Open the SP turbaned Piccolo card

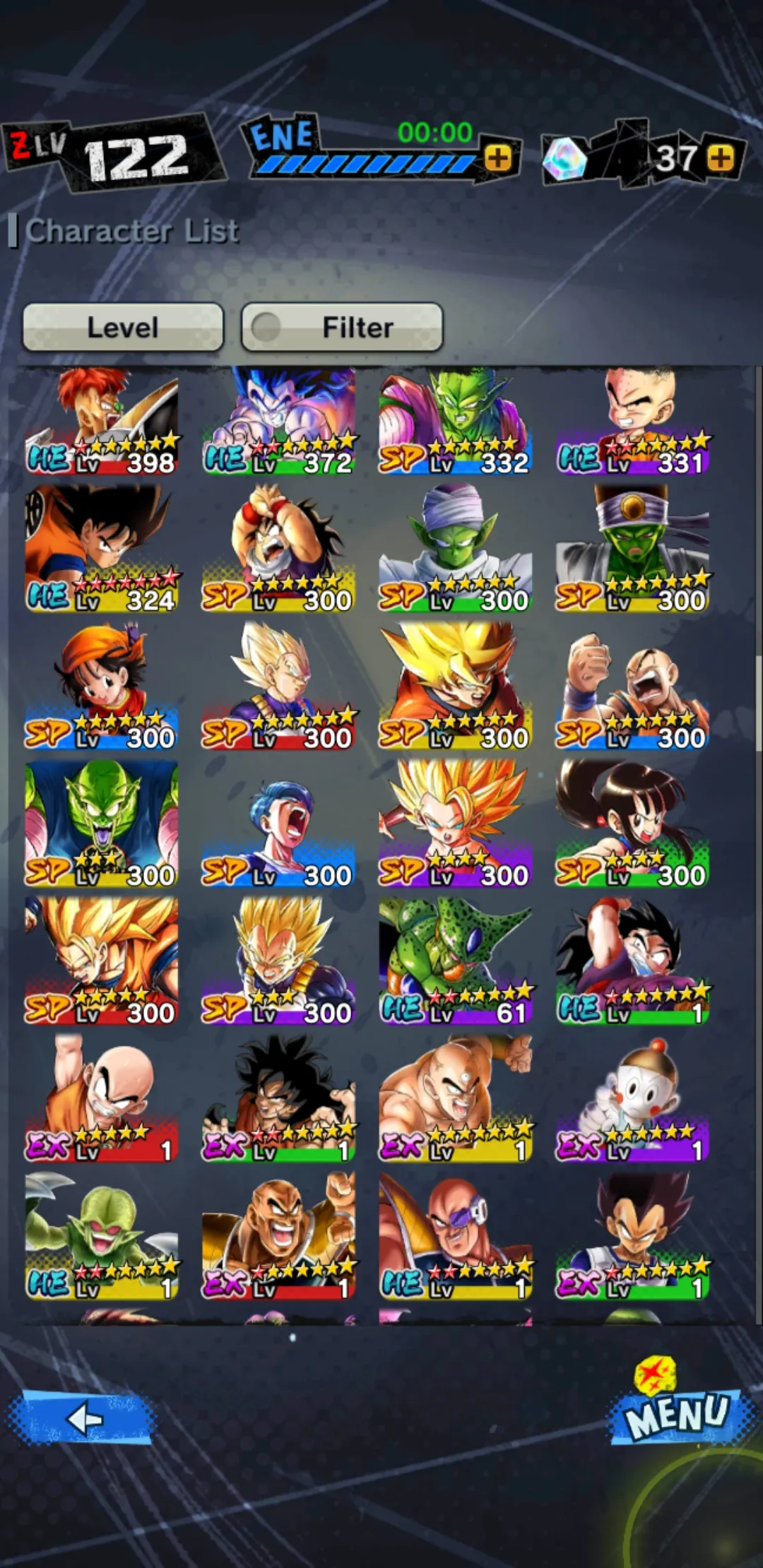455,549
